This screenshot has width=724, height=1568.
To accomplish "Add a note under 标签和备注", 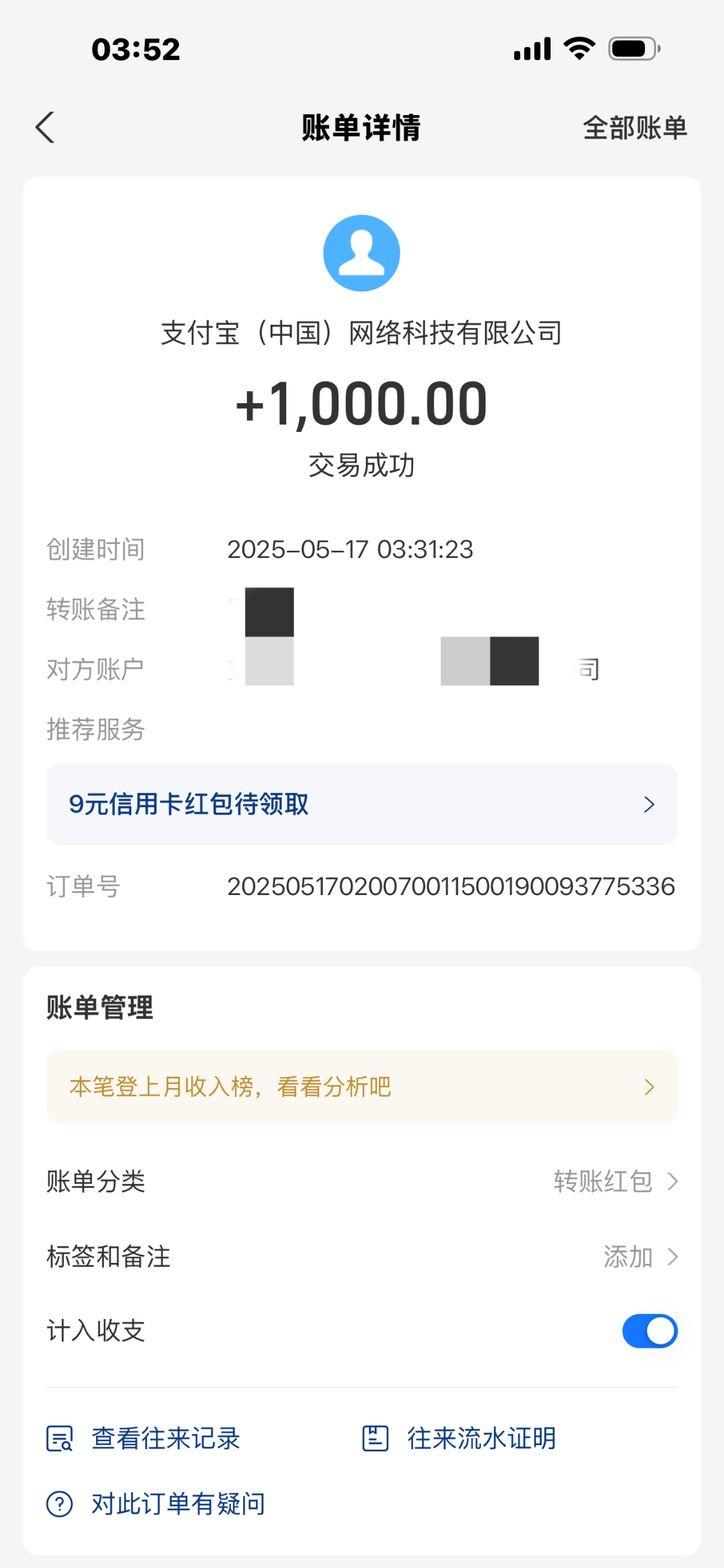I will [x=639, y=1256].
